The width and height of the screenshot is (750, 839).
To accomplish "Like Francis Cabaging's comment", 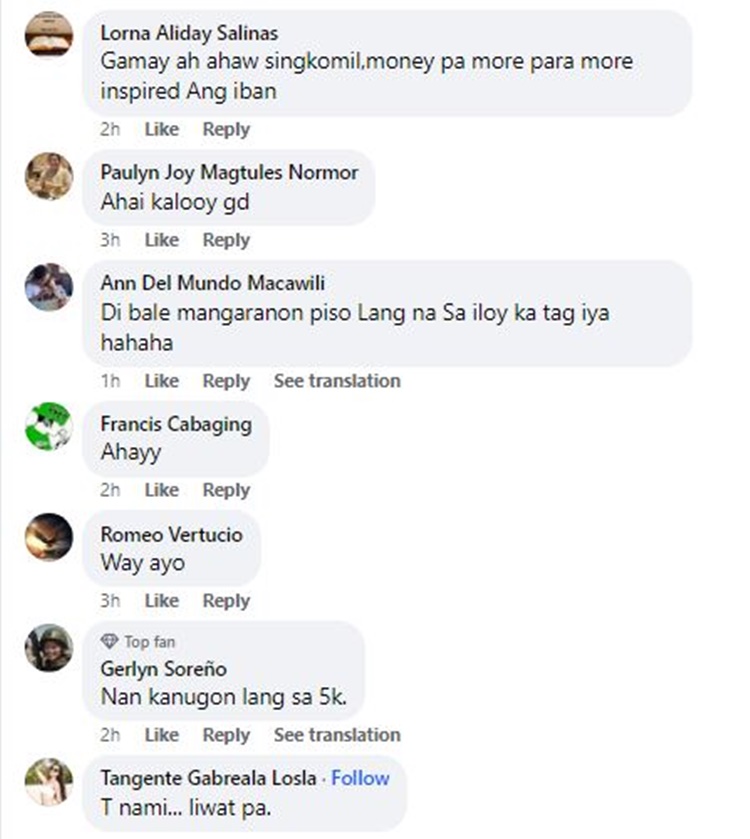I will tap(161, 490).
